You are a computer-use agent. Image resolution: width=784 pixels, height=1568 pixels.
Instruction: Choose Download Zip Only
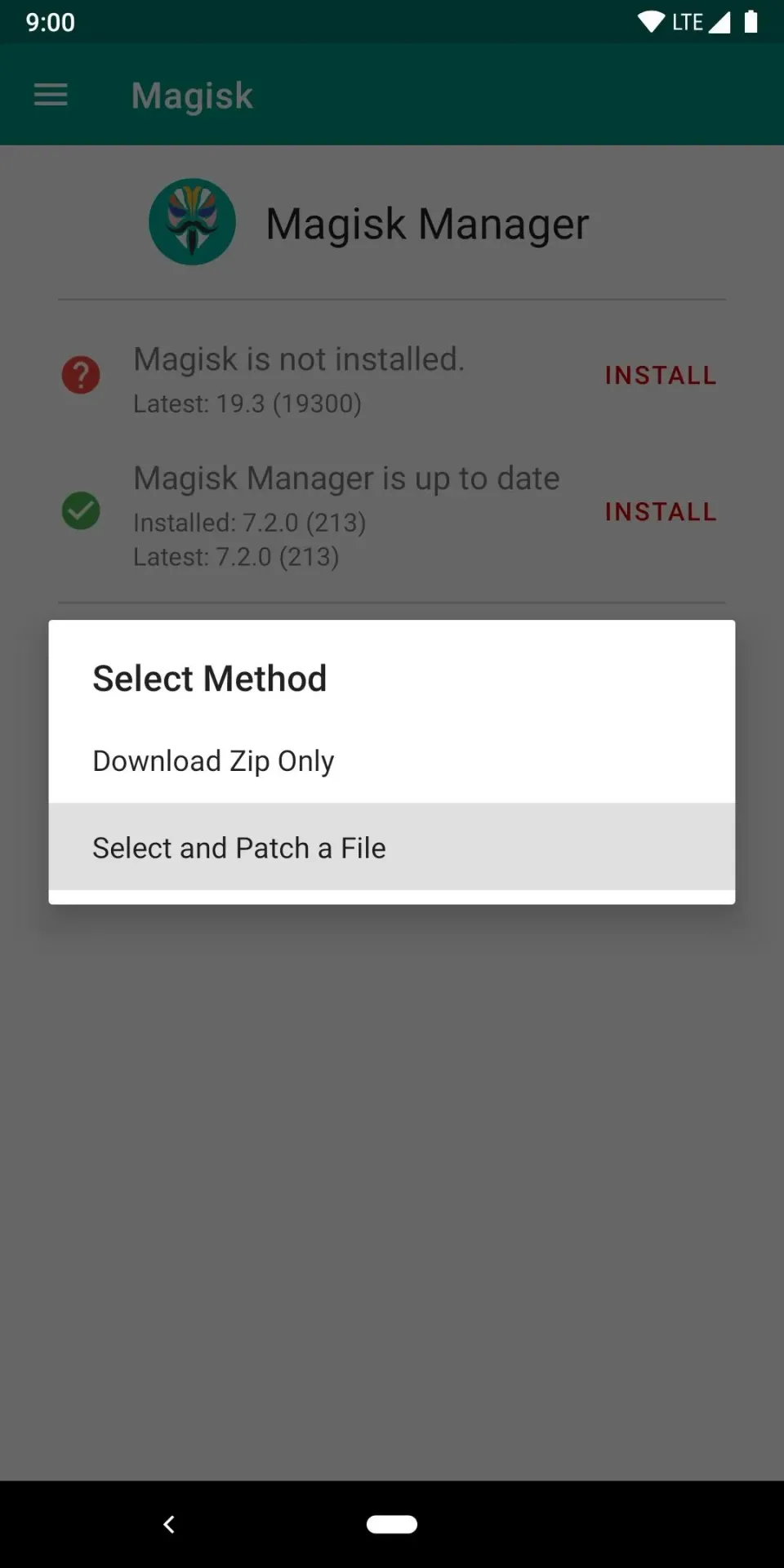point(214,761)
